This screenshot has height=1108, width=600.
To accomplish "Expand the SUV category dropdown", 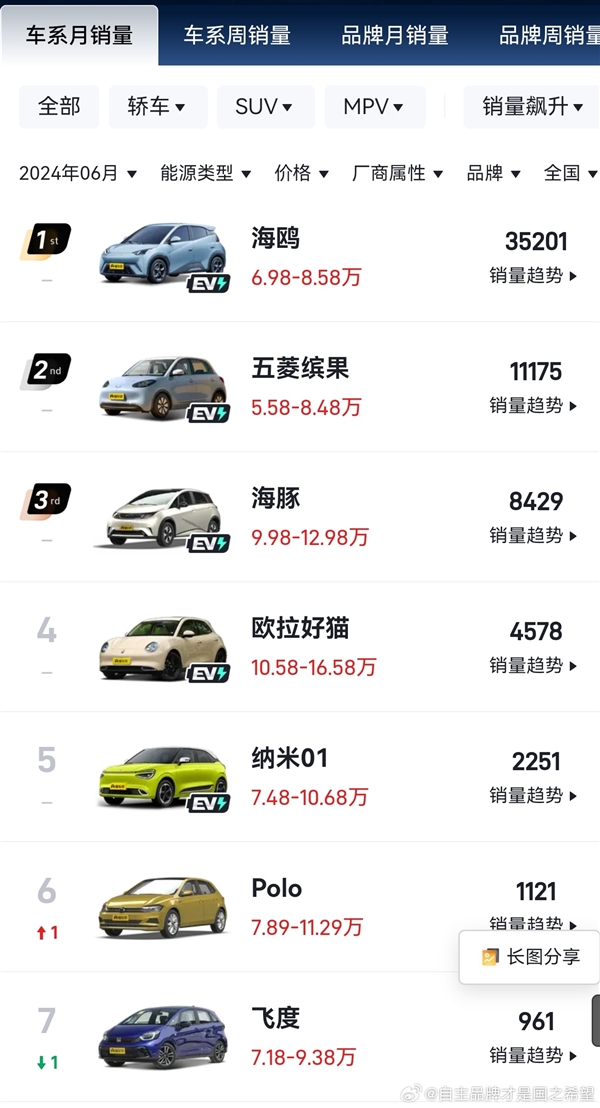I will coord(265,107).
